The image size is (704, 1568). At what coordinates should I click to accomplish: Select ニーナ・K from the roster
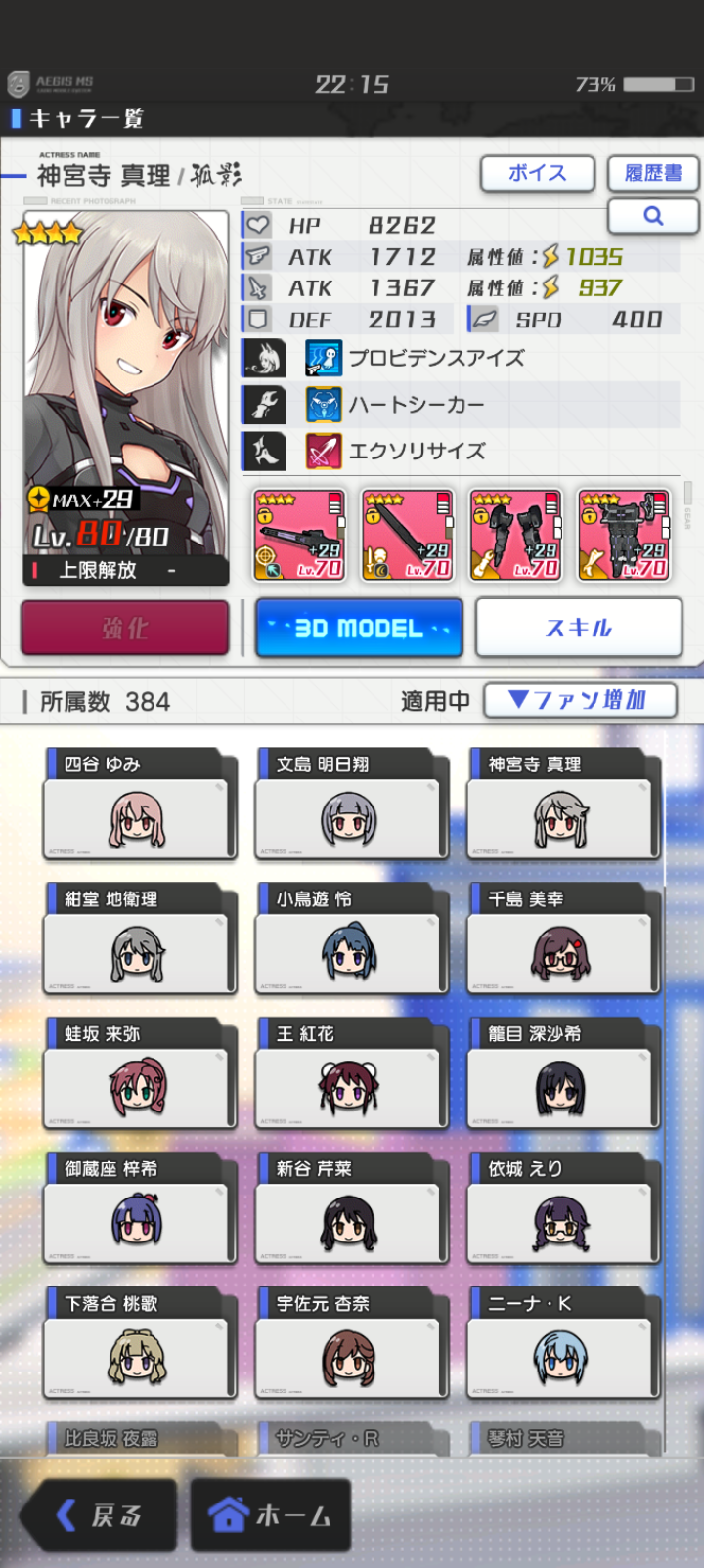561,1345
